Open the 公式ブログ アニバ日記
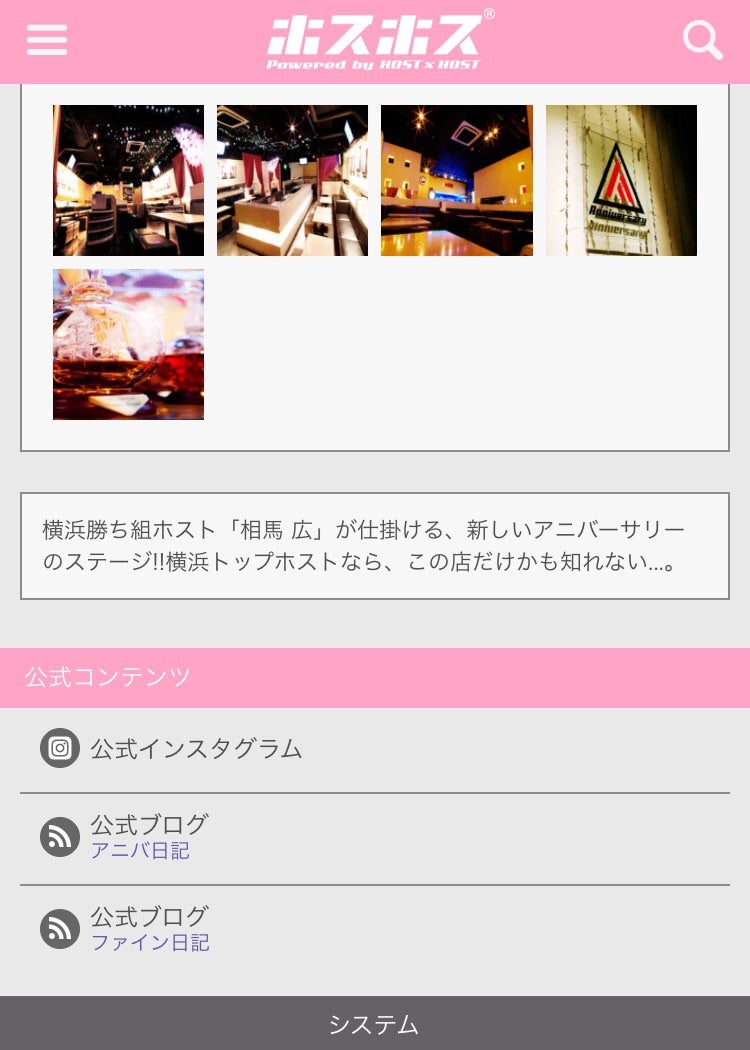This screenshot has width=750, height=1050. tap(150, 837)
